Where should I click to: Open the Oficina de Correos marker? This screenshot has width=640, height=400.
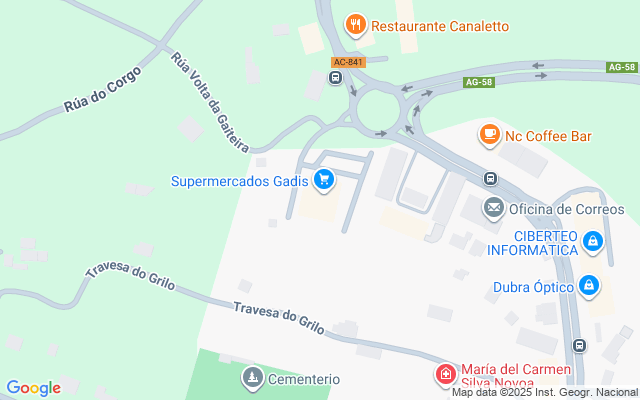[493, 208]
